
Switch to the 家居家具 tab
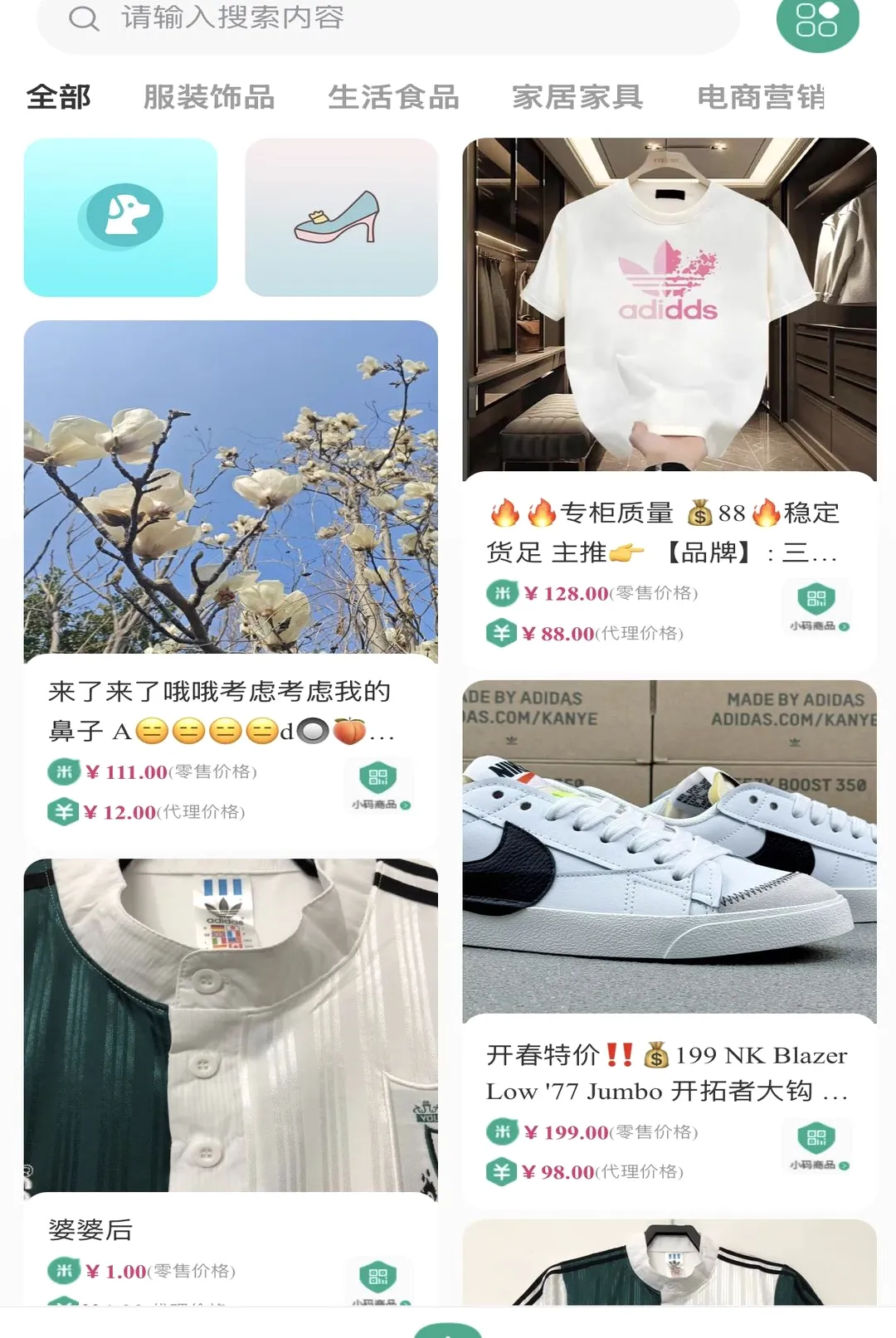pyautogui.click(x=577, y=97)
